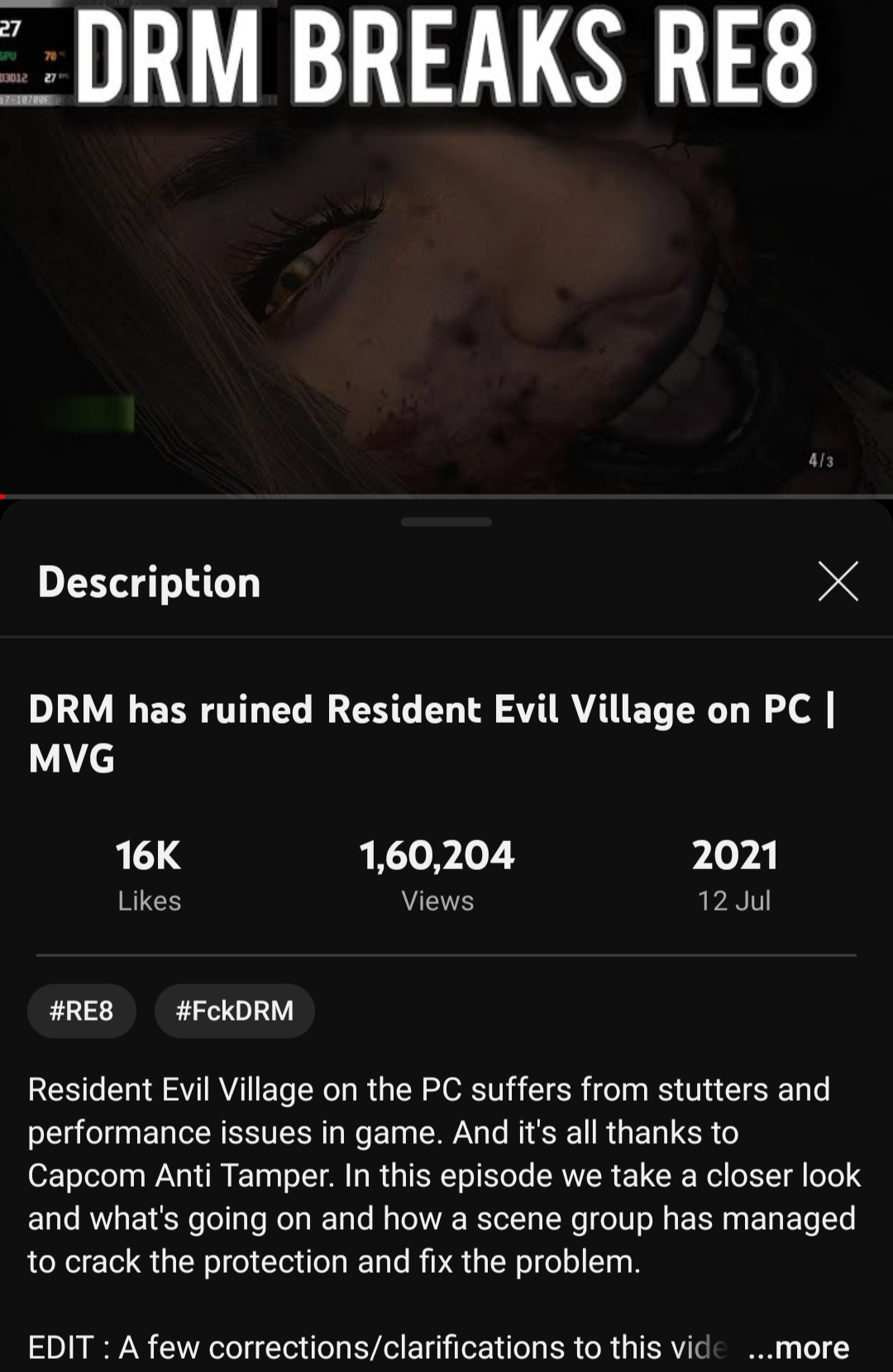Tap the description panel drag handle
This screenshot has height=1372, width=893.
[446, 522]
